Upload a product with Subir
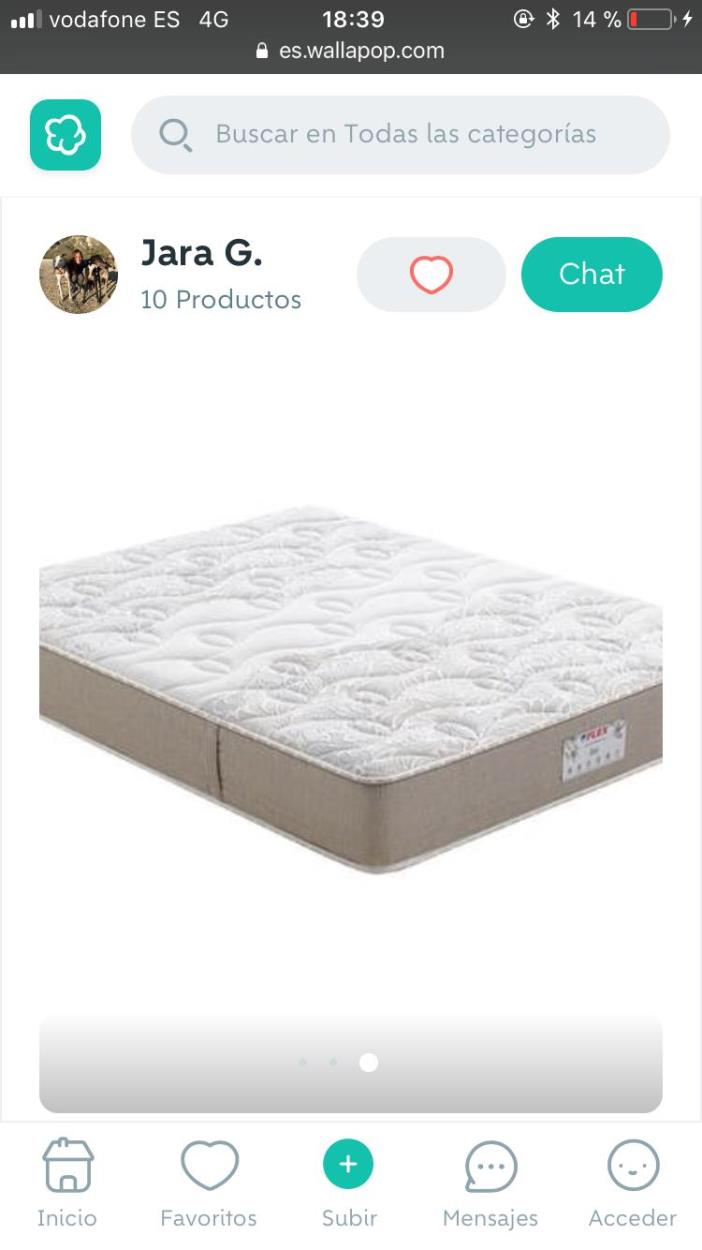The height and width of the screenshot is (1250, 702). [348, 1185]
